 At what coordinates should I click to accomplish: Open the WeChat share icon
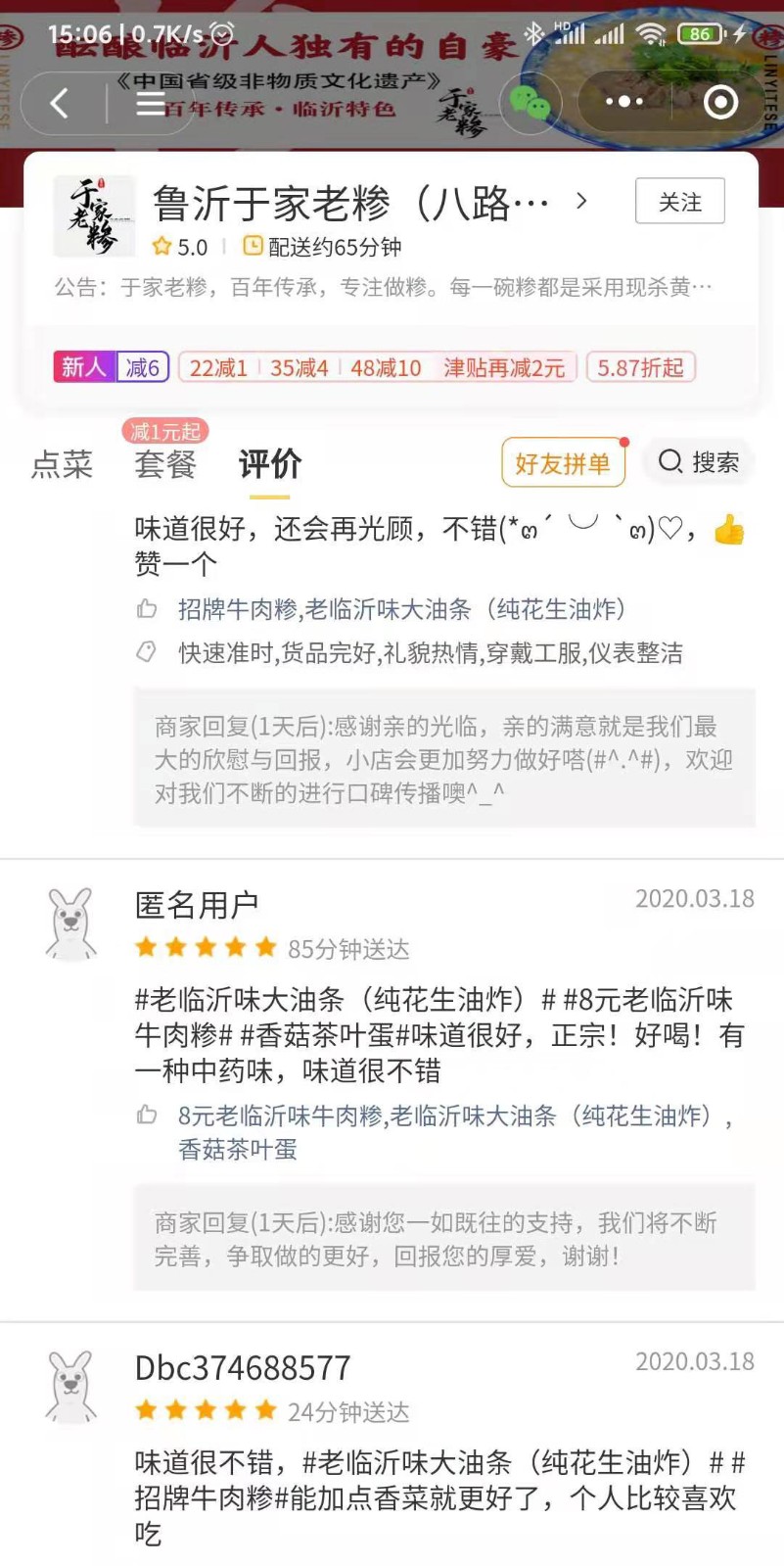click(x=530, y=102)
